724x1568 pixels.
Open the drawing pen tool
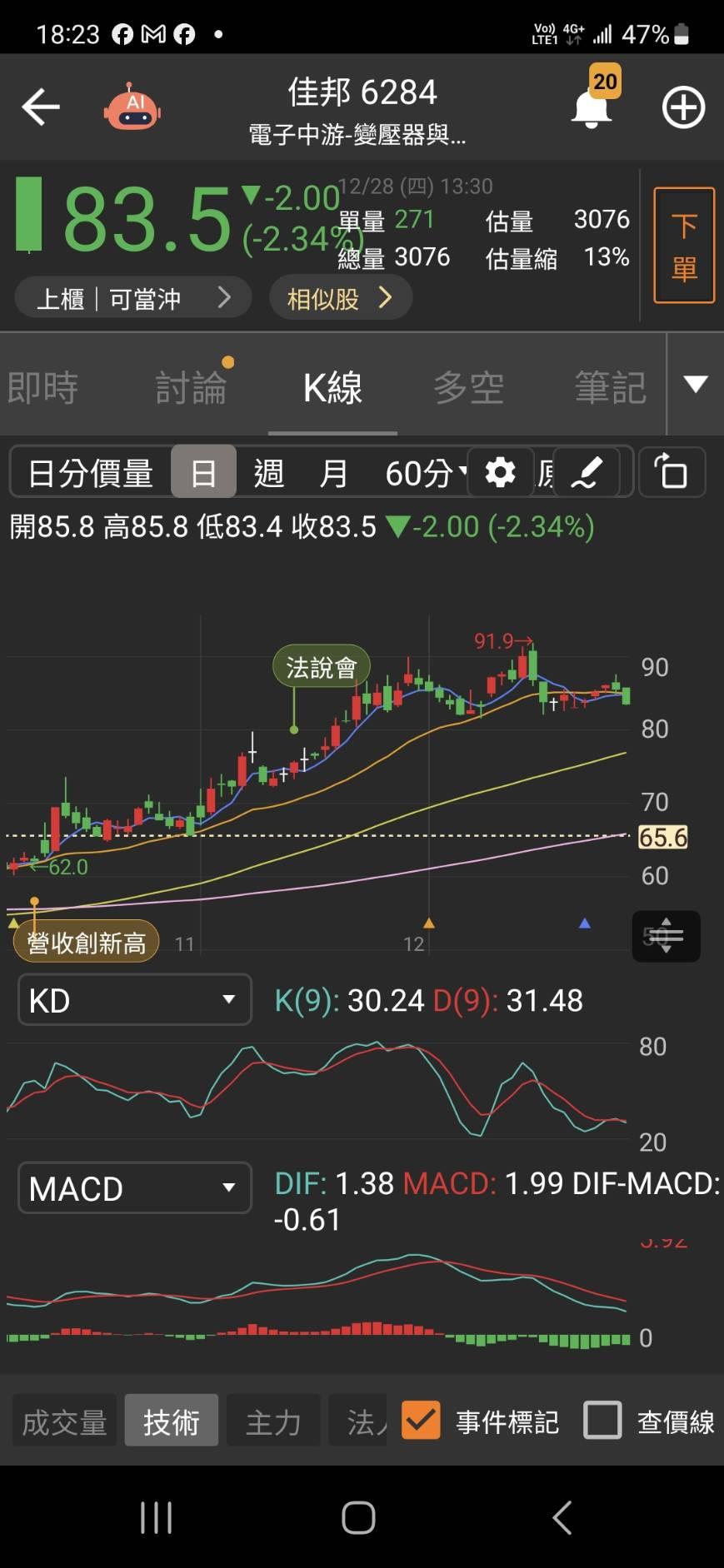(x=586, y=473)
